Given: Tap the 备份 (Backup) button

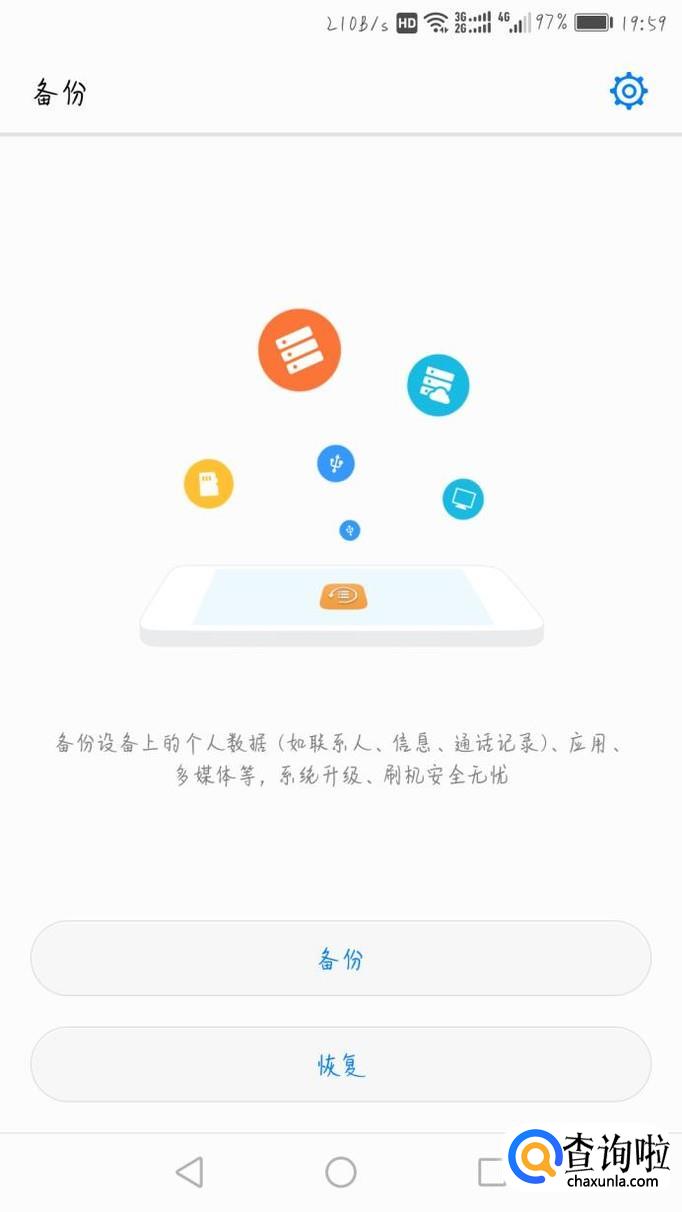Looking at the screenshot, I should tap(341, 958).
